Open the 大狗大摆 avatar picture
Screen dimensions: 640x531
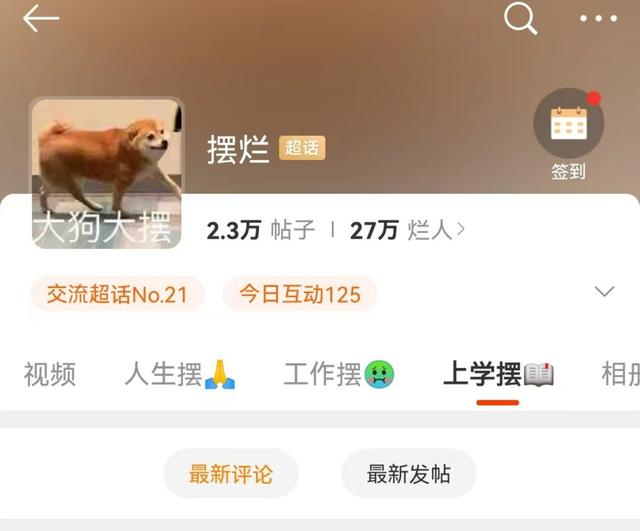pyautogui.click(x=106, y=172)
